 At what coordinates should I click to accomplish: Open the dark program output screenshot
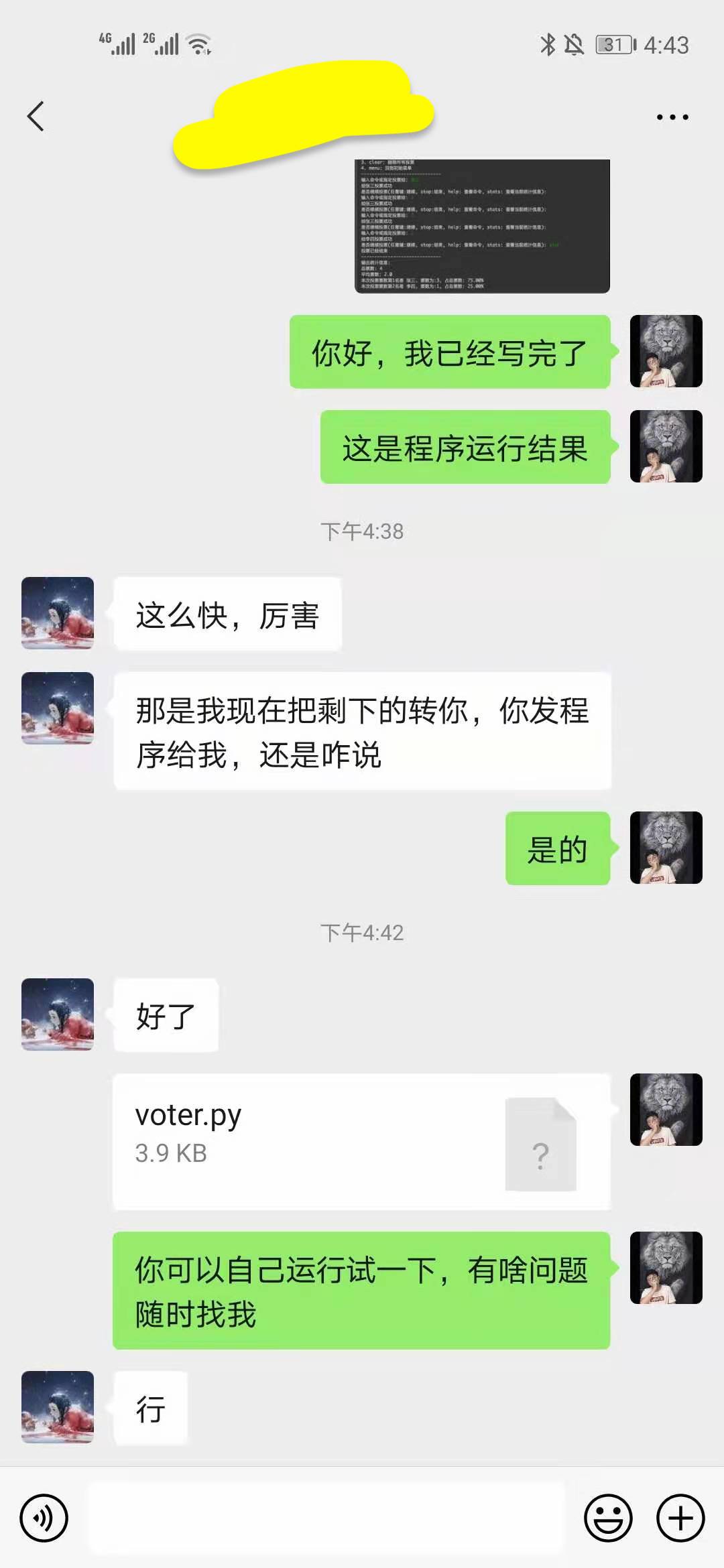[x=482, y=226]
